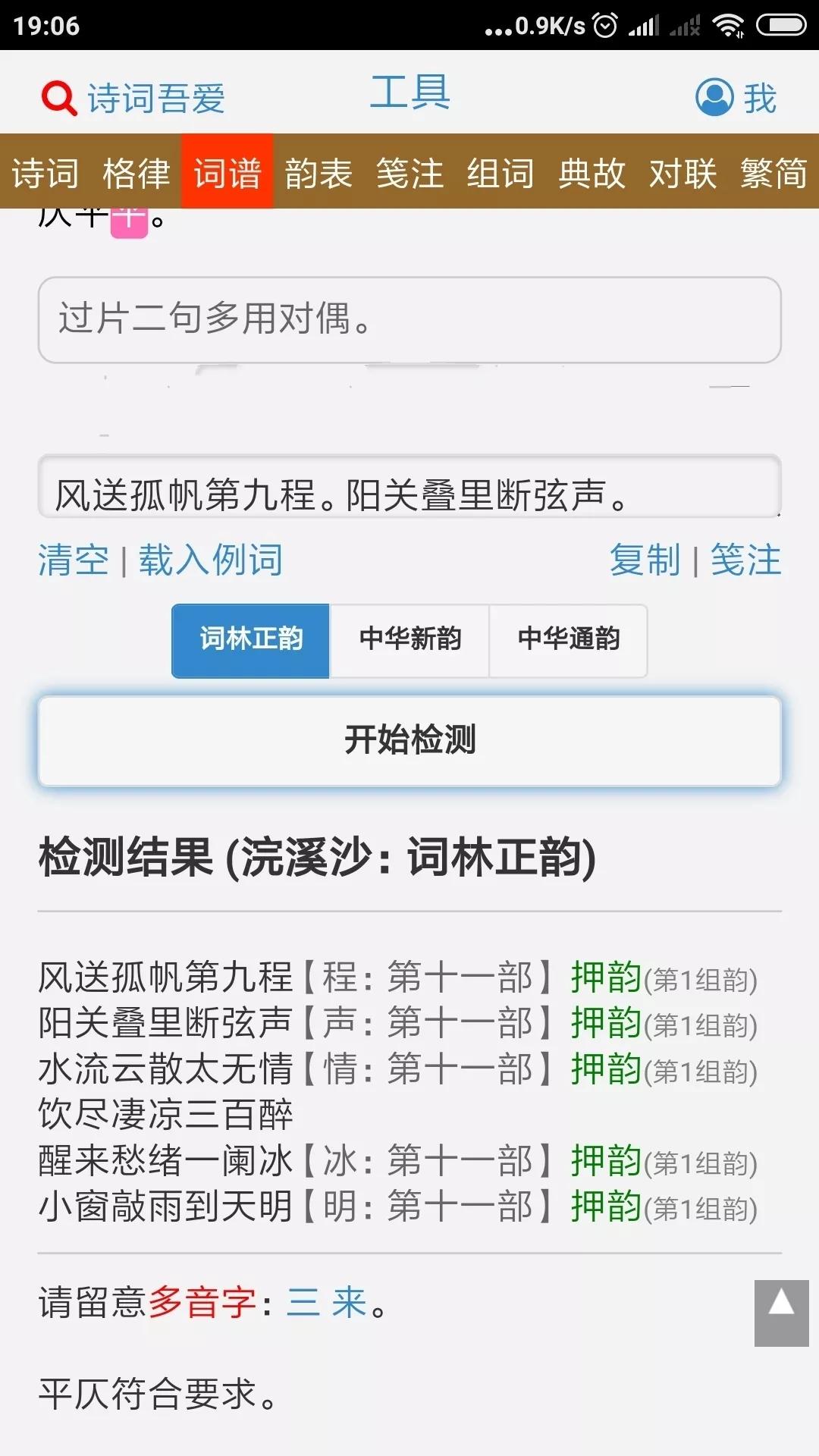
Task: Switch to 中华新韵 rhyme scheme
Action: (x=409, y=641)
